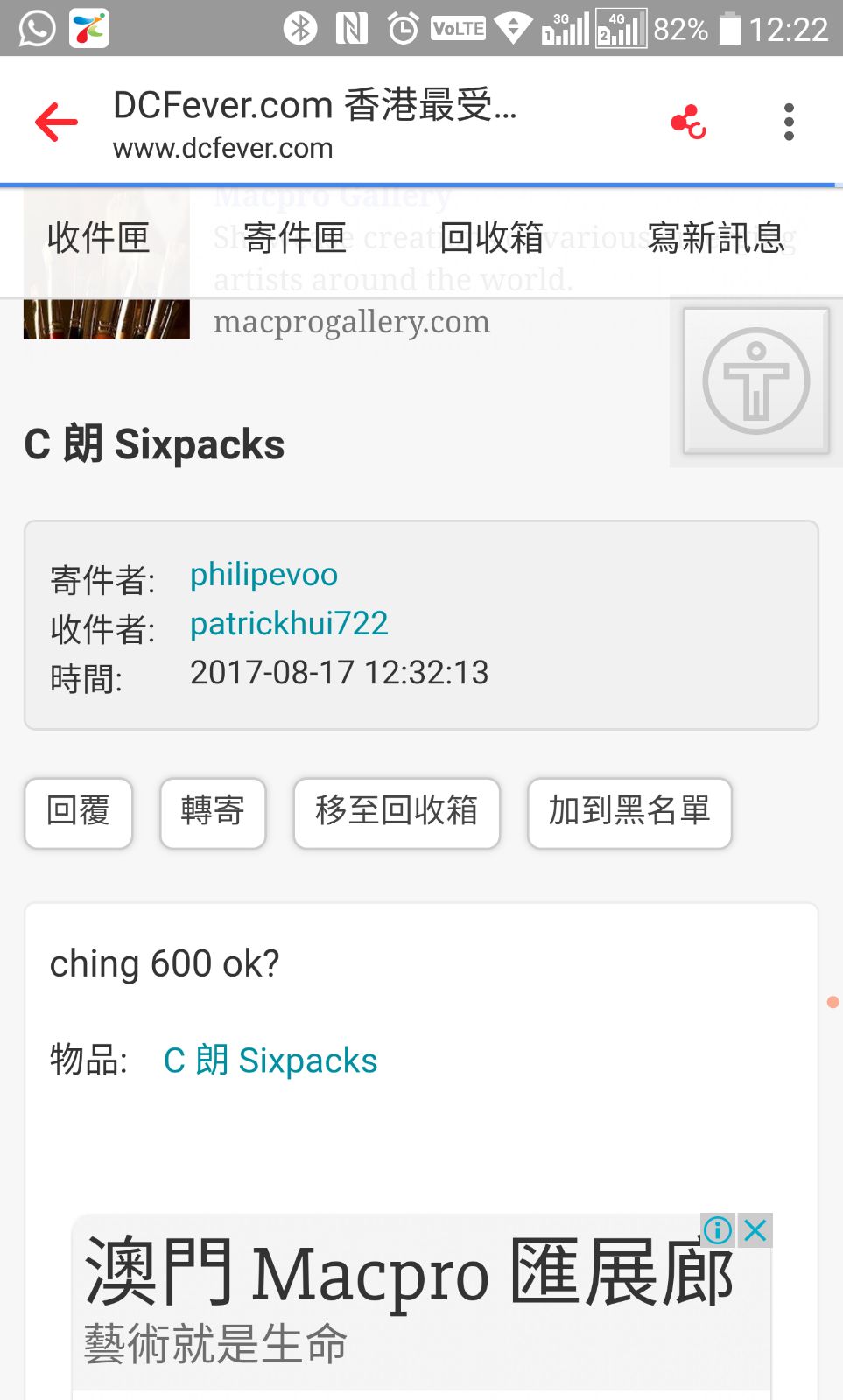
Task: Add sender via 加到黑名單
Action: click(x=629, y=812)
